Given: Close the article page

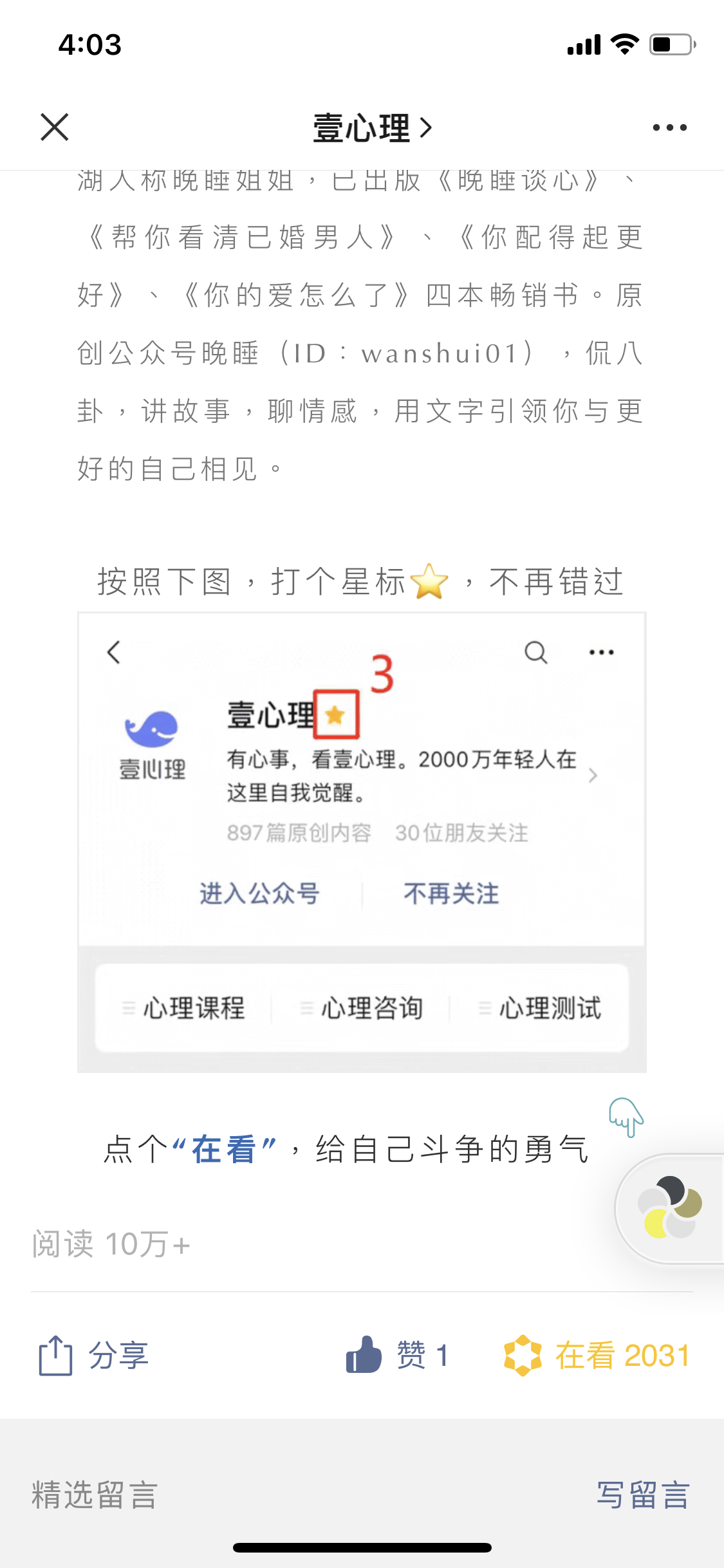Looking at the screenshot, I should click(55, 127).
